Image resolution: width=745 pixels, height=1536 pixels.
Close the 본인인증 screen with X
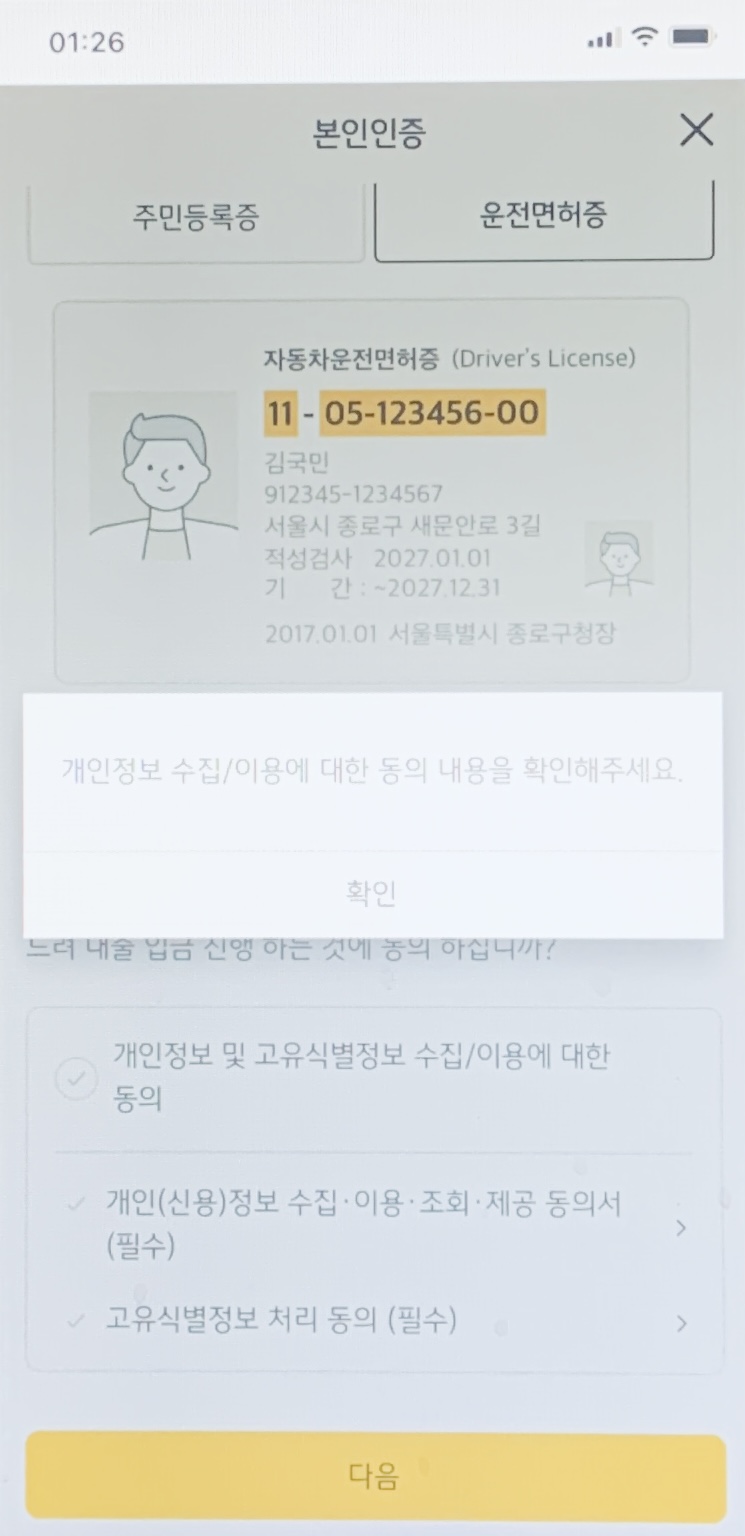pyautogui.click(x=696, y=131)
